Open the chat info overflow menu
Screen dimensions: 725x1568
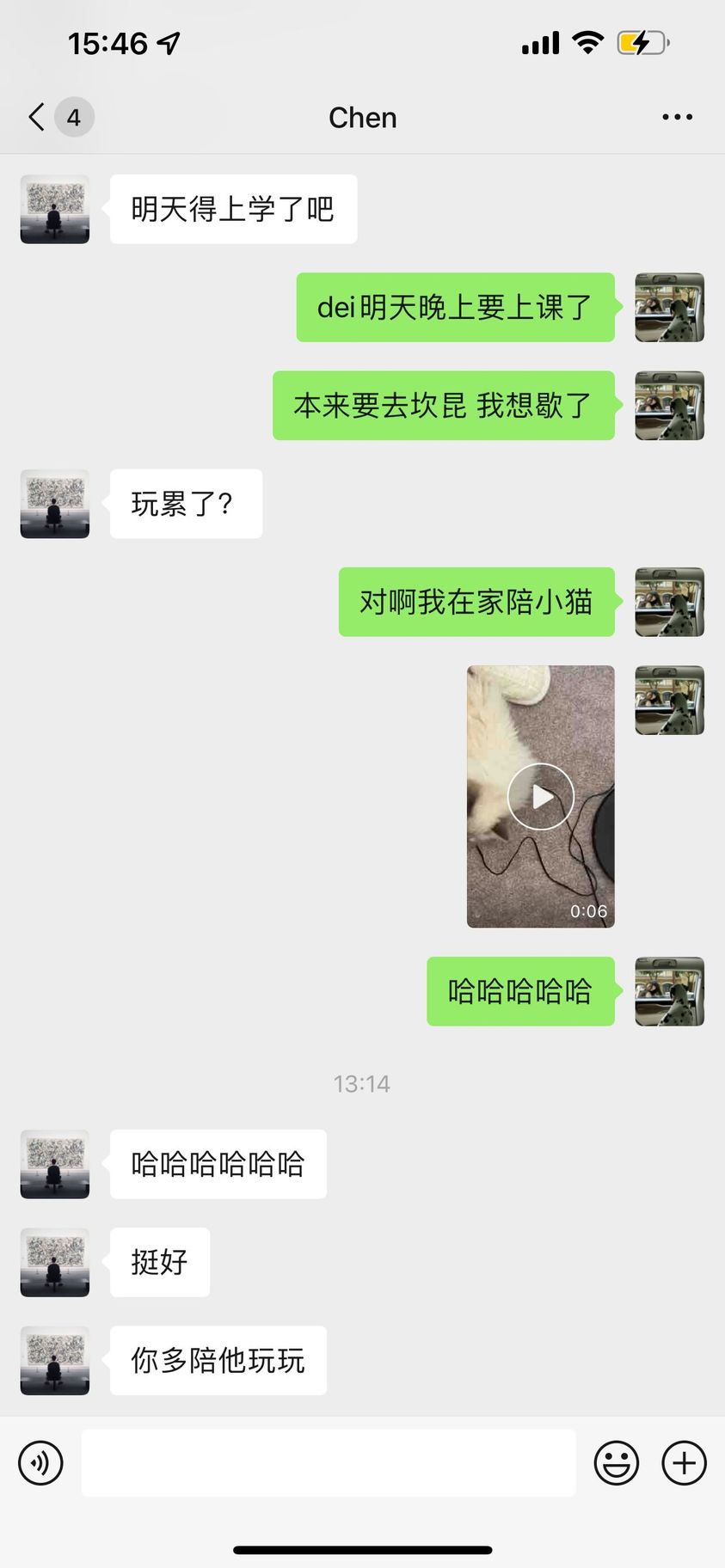pyautogui.click(x=677, y=117)
